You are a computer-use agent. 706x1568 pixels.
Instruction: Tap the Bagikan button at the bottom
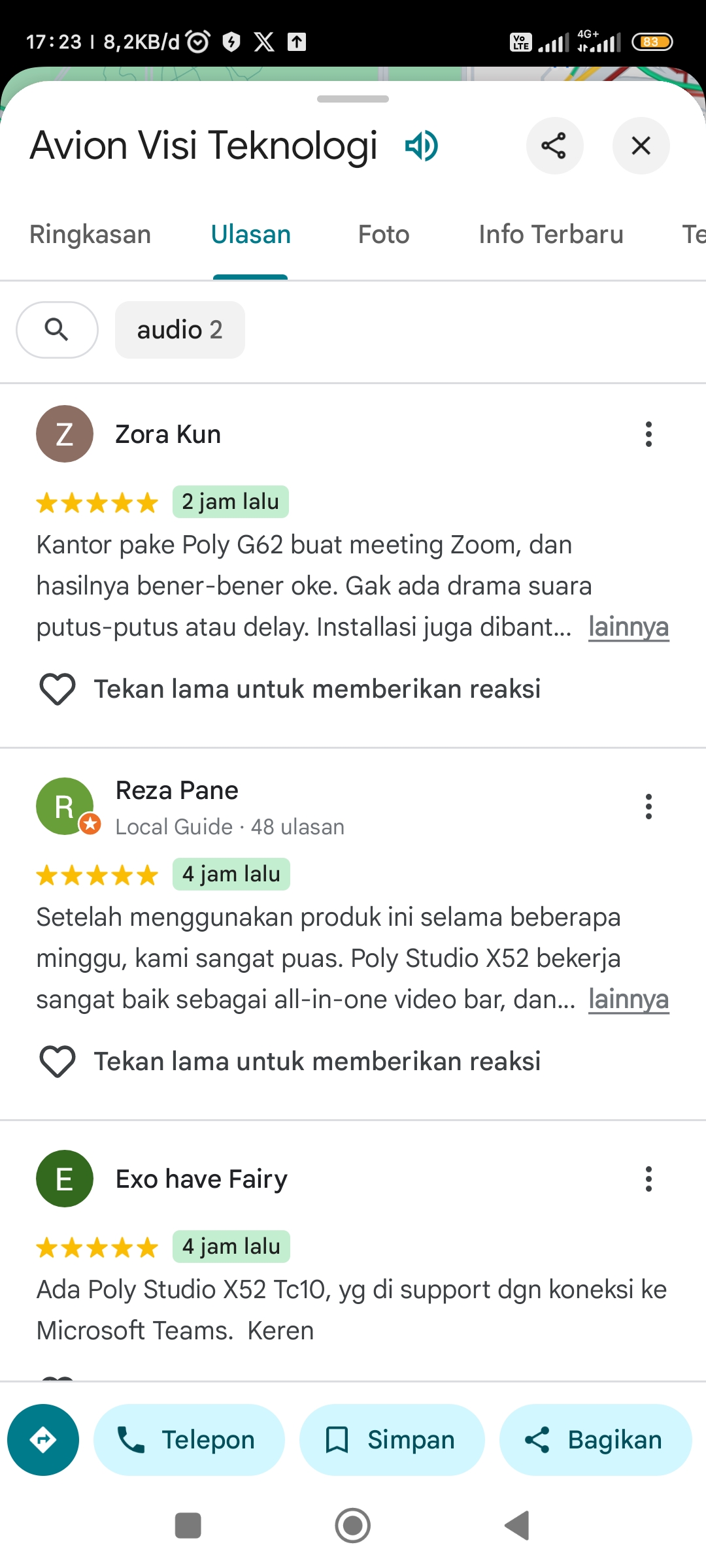[x=596, y=1440]
